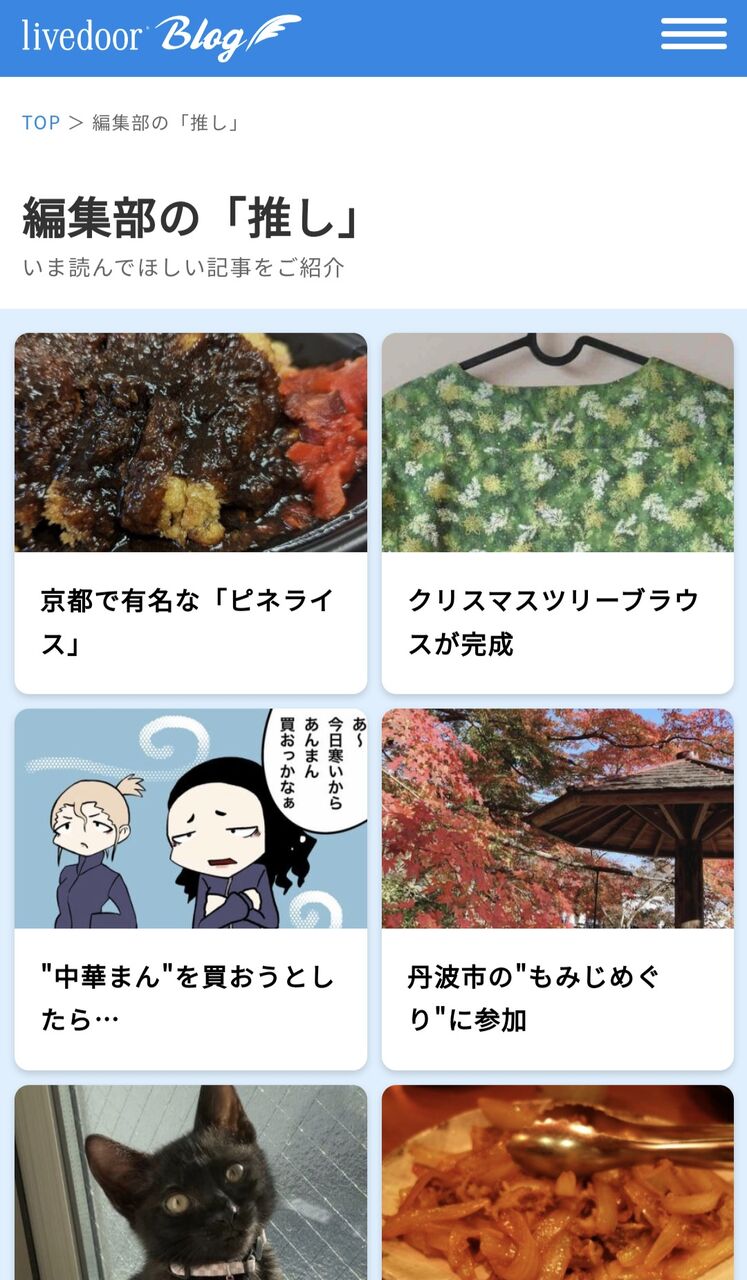
Task: Read the "中華まん"を買おうとしたら… comic post
Action: point(191,889)
